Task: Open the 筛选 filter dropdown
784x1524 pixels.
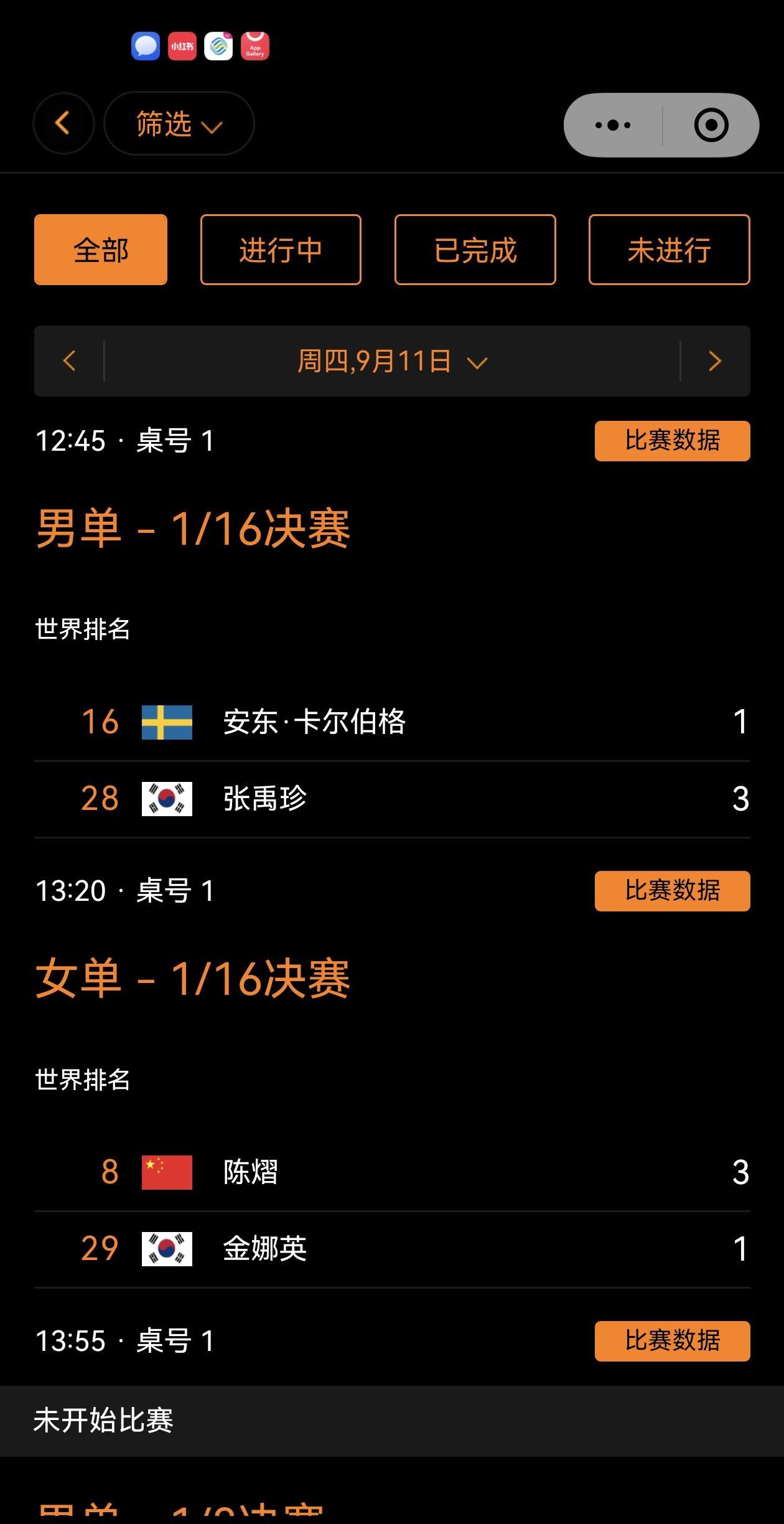Action: 179,123
